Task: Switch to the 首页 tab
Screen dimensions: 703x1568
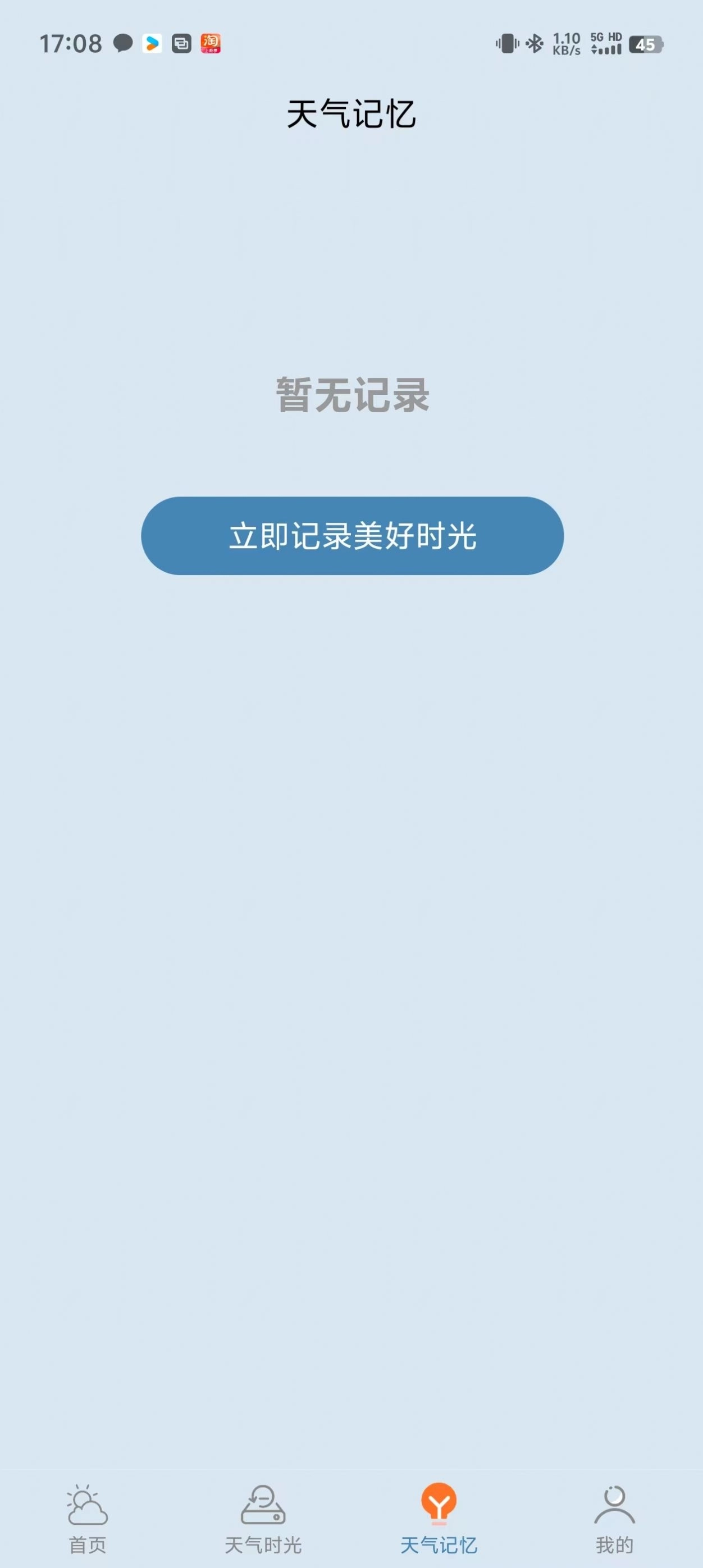Action: coord(88,1519)
